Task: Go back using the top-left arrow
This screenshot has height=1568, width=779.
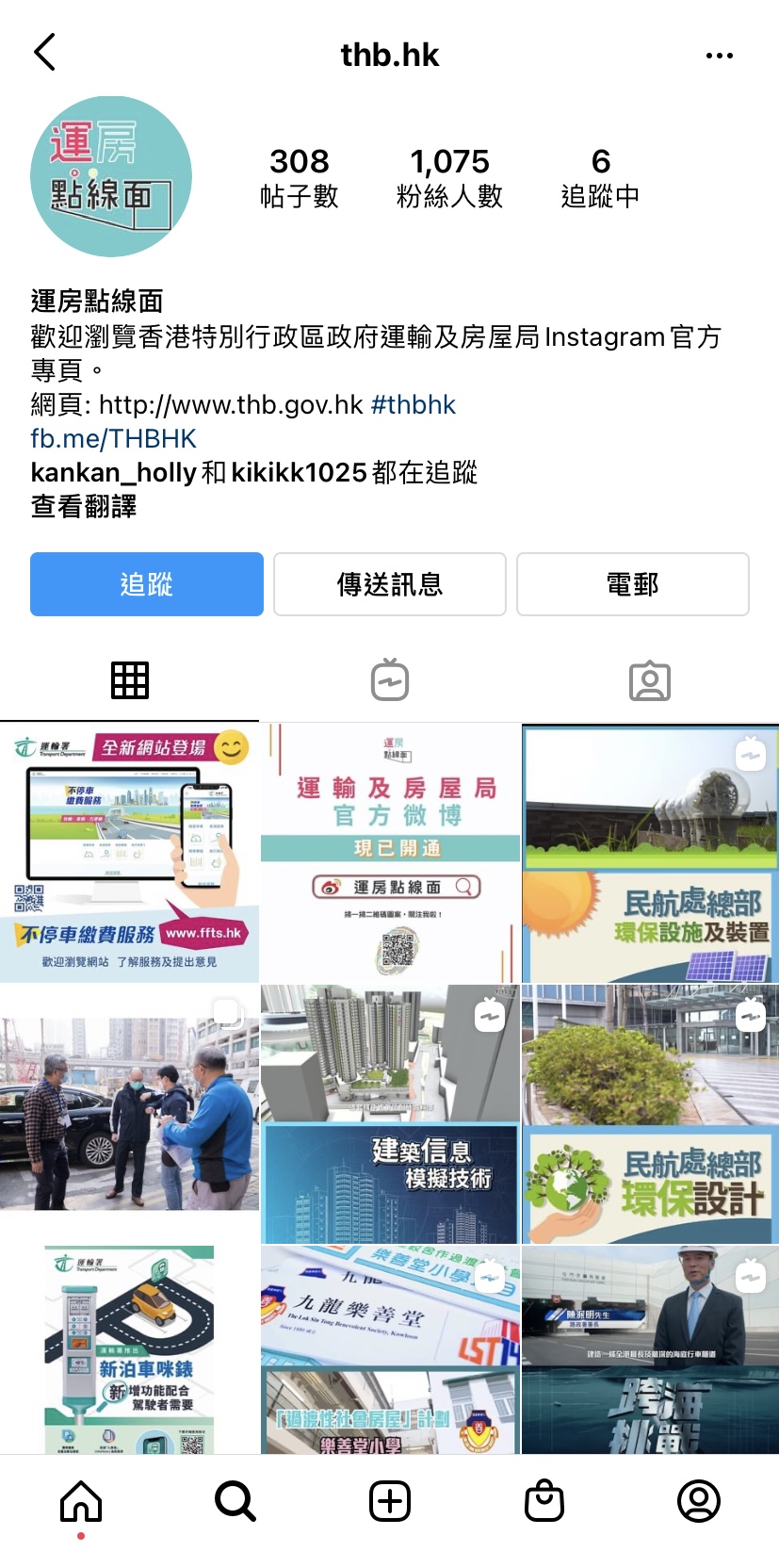Action: pos(44,53)
